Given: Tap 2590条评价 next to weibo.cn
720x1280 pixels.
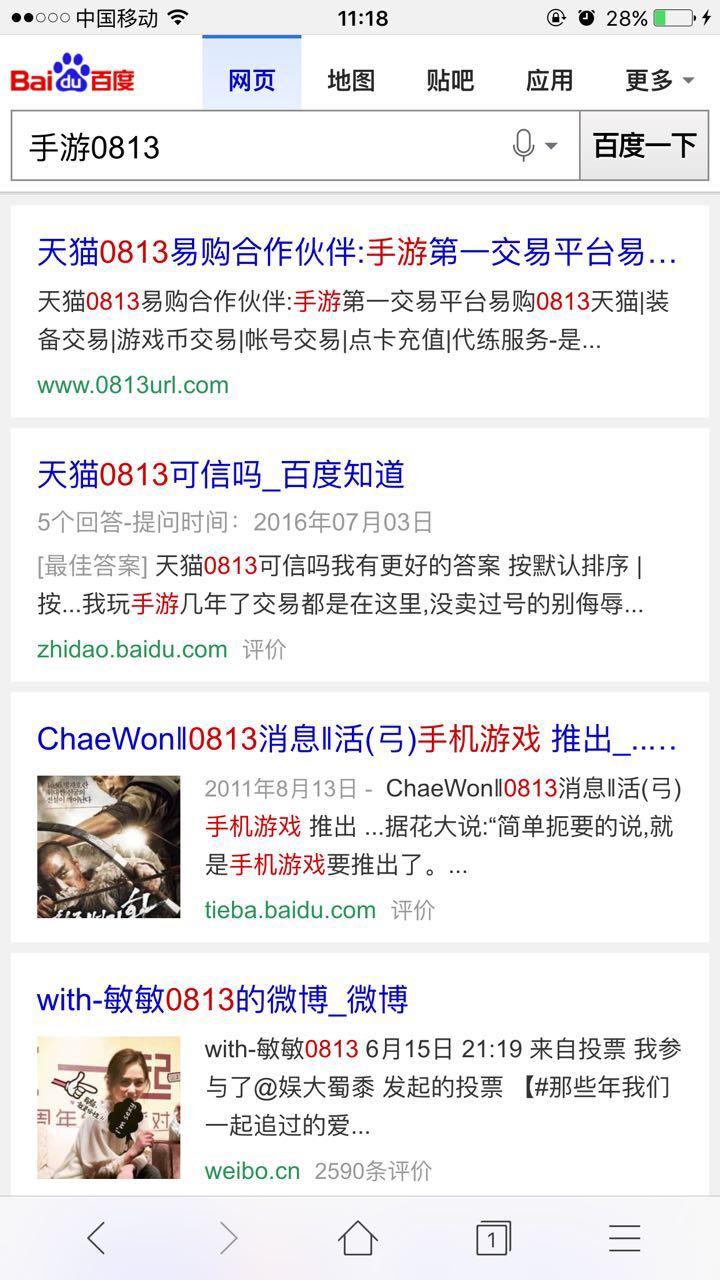Looking at the screenshot, I should (373, 1171).
